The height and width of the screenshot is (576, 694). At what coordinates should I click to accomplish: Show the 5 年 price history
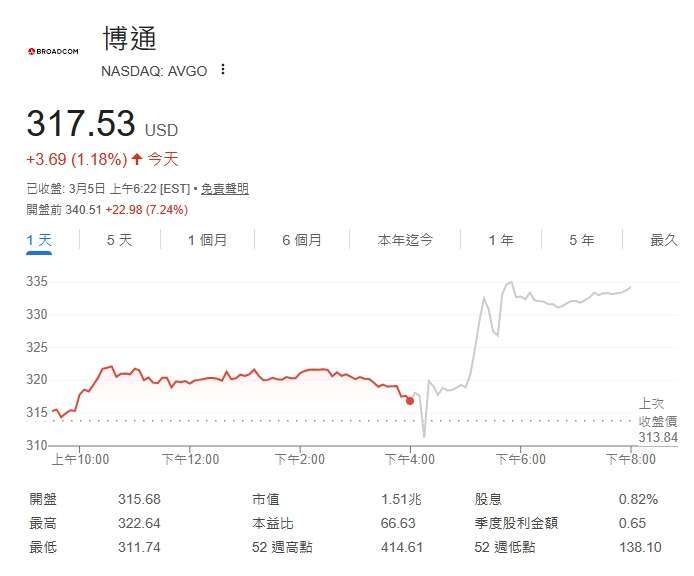581,240
